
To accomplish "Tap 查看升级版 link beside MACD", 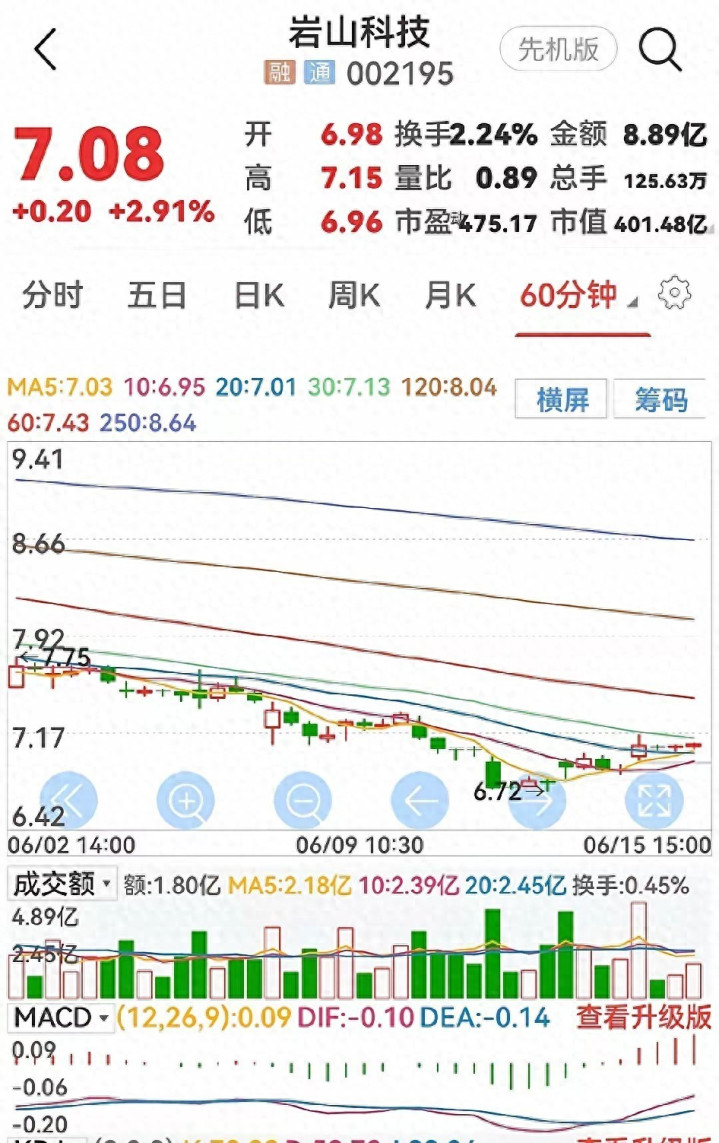I will click(643, 1017).
